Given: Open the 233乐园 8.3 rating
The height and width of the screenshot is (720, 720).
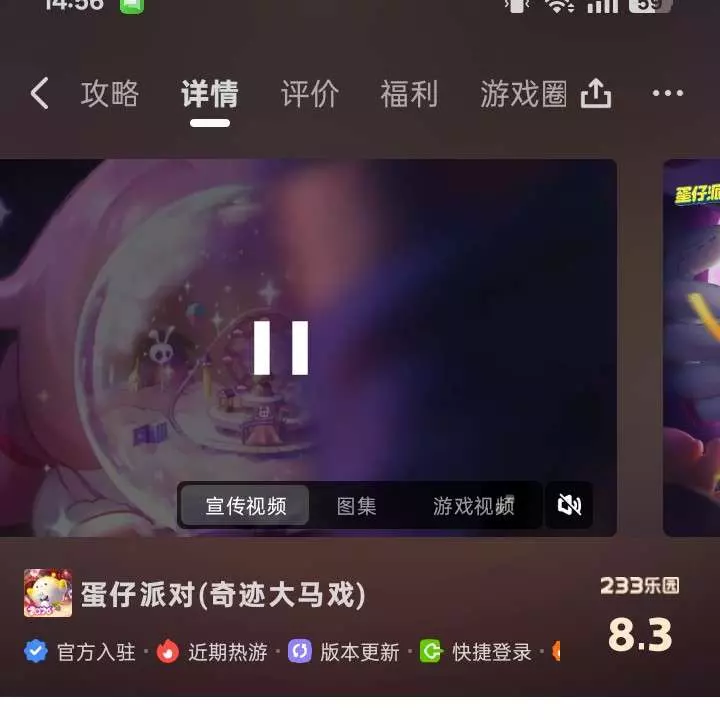Looking at the screenshot, I should click(640, 620).
